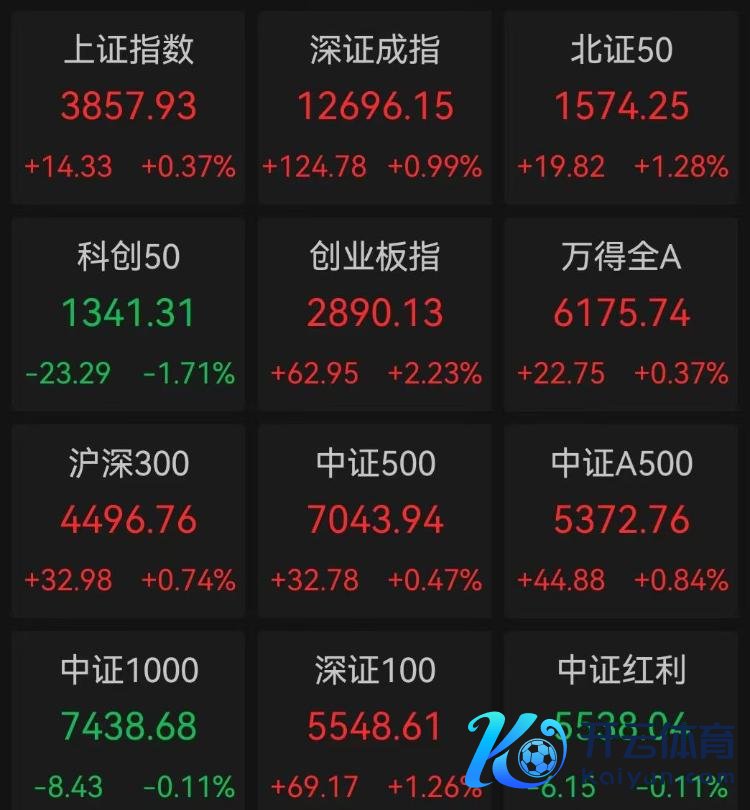
Task: Select the 中证500 index tile
Action: tap(375, 520)
